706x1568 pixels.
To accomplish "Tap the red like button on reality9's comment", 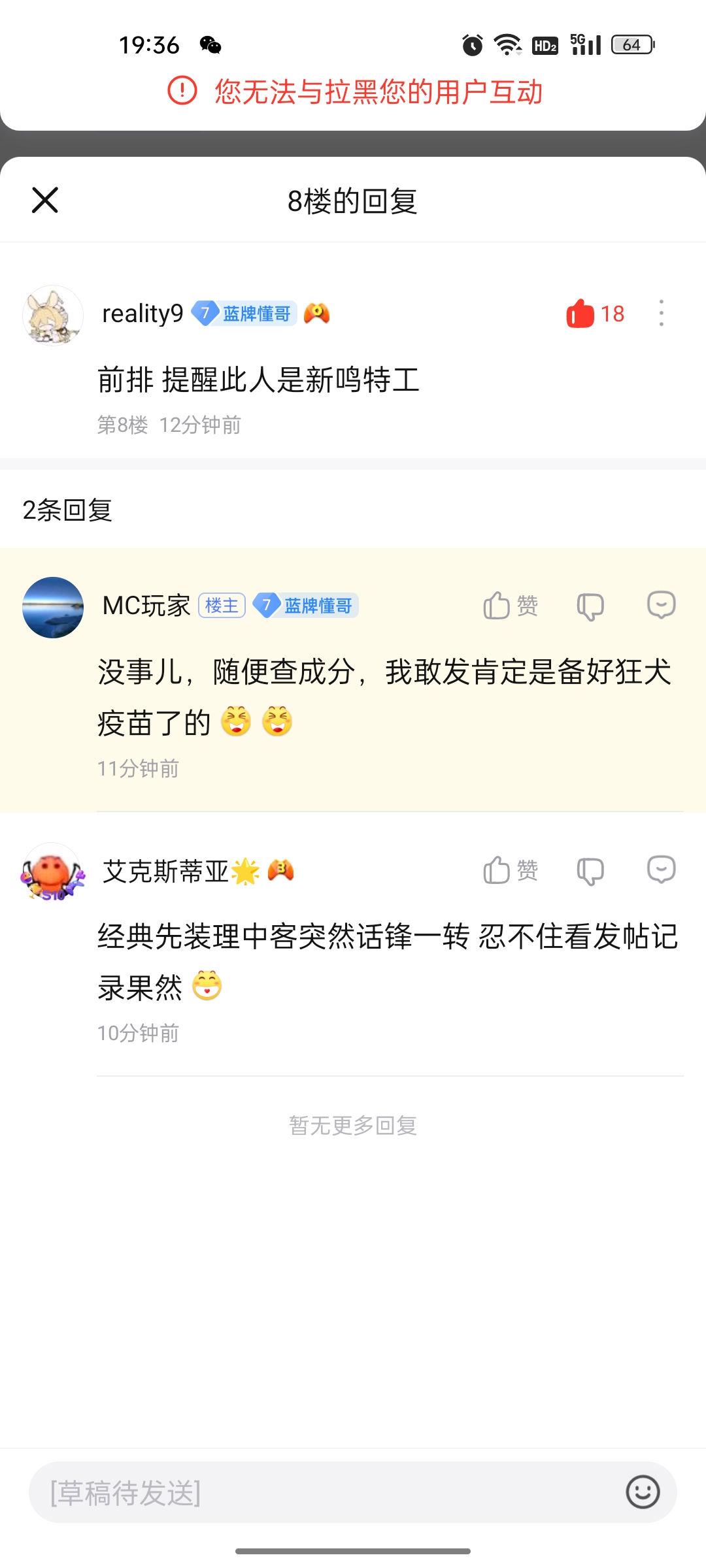I will click(580, 314).
